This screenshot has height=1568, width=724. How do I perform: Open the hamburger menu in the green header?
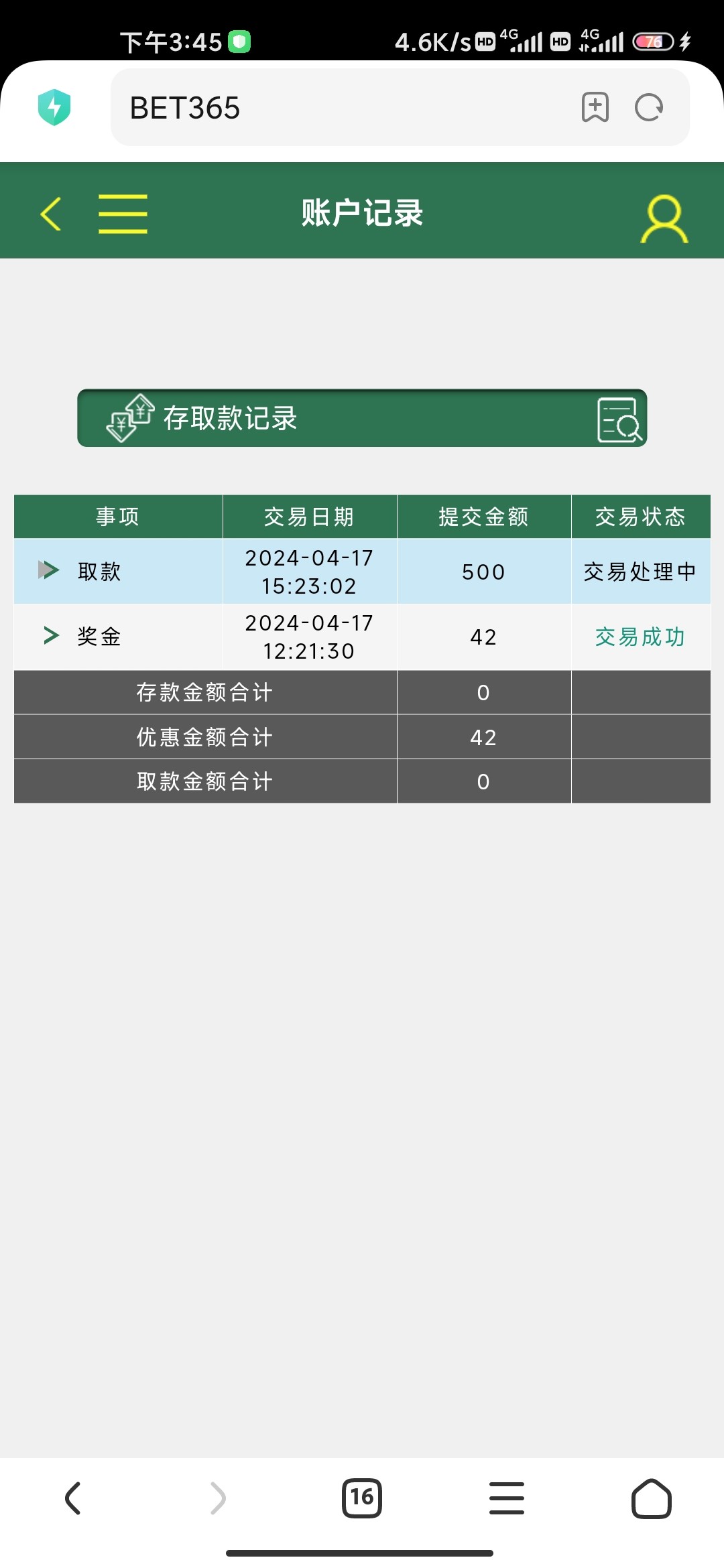pyautogui.click(x=122, y=213)
